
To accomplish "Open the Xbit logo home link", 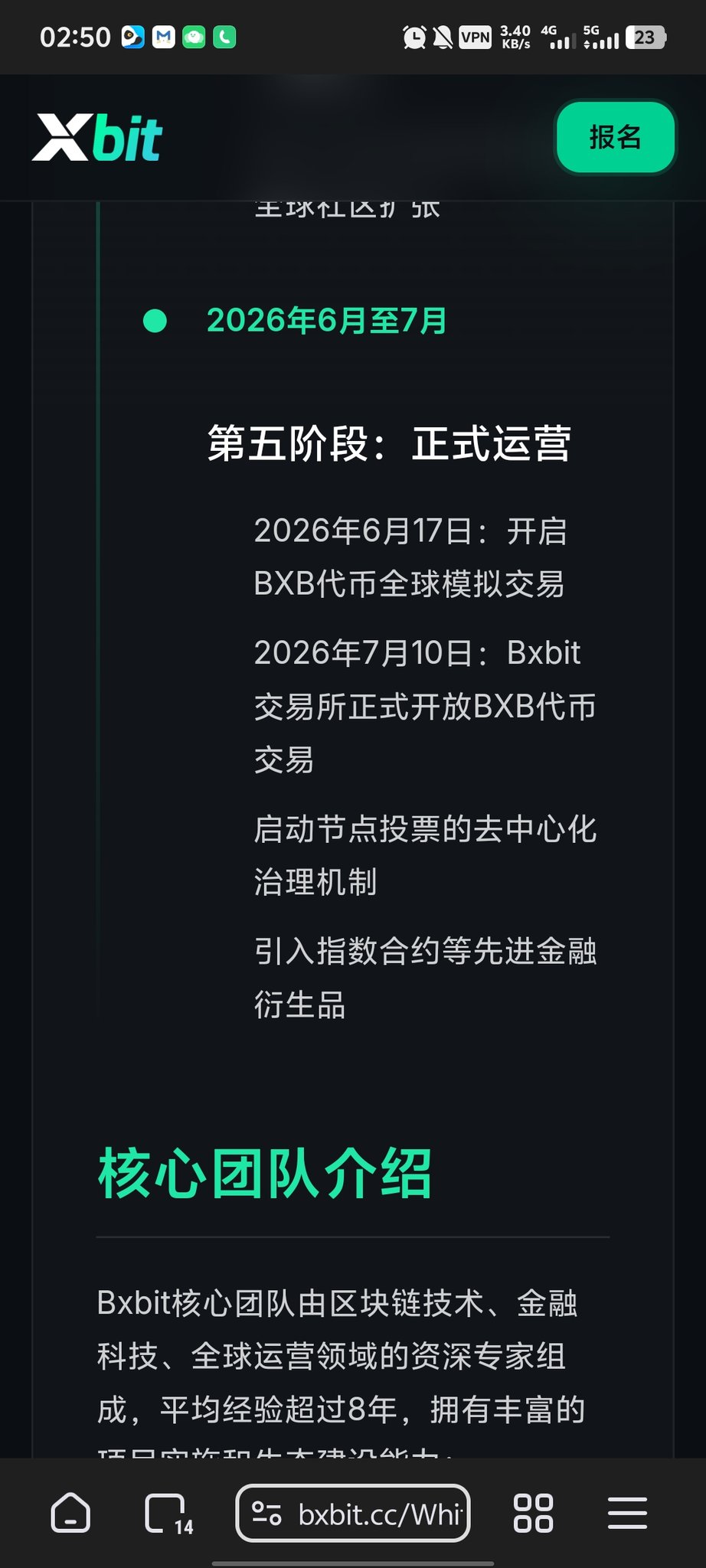I will 97,138.
